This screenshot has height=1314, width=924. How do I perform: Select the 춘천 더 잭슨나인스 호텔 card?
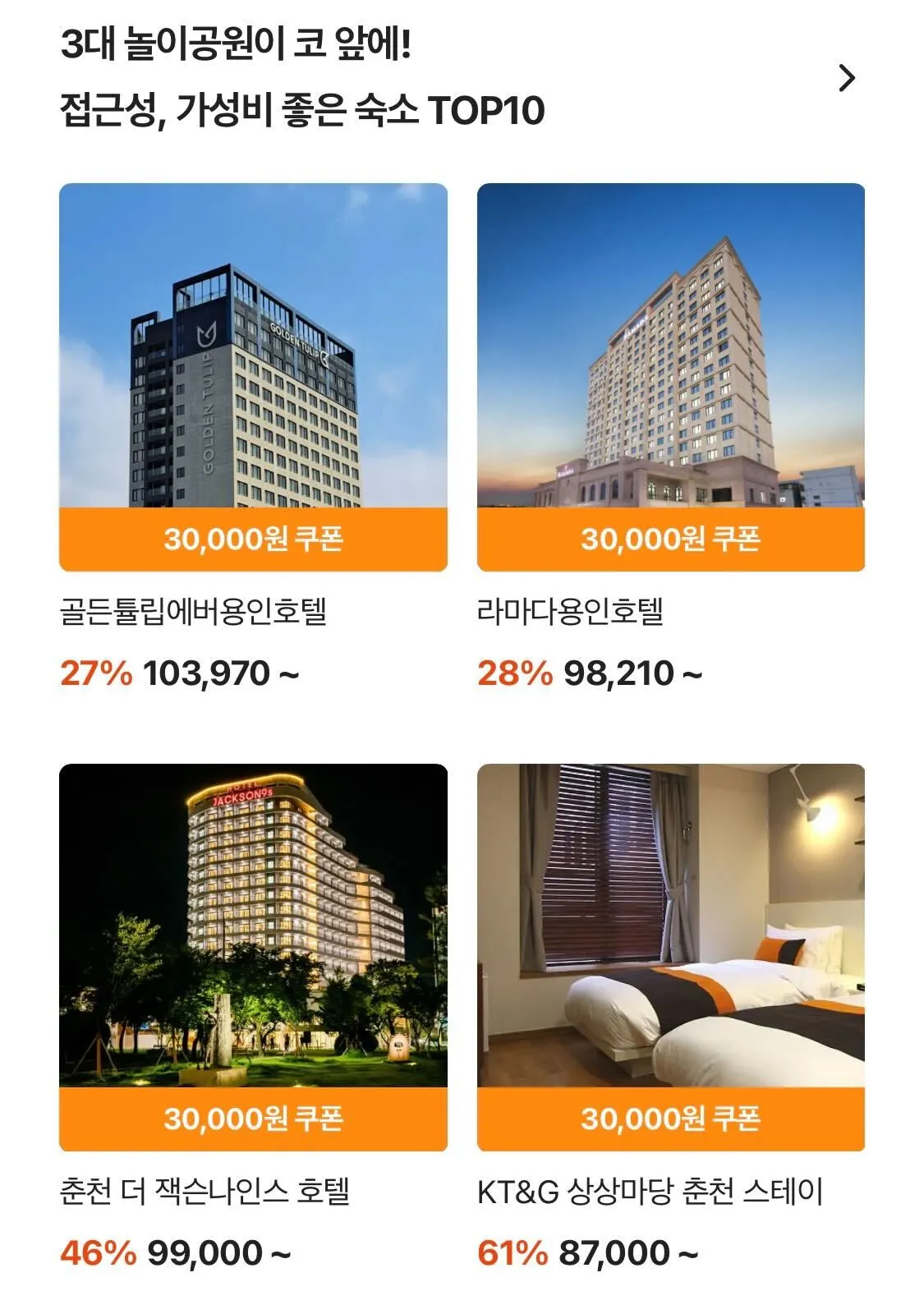253,957
